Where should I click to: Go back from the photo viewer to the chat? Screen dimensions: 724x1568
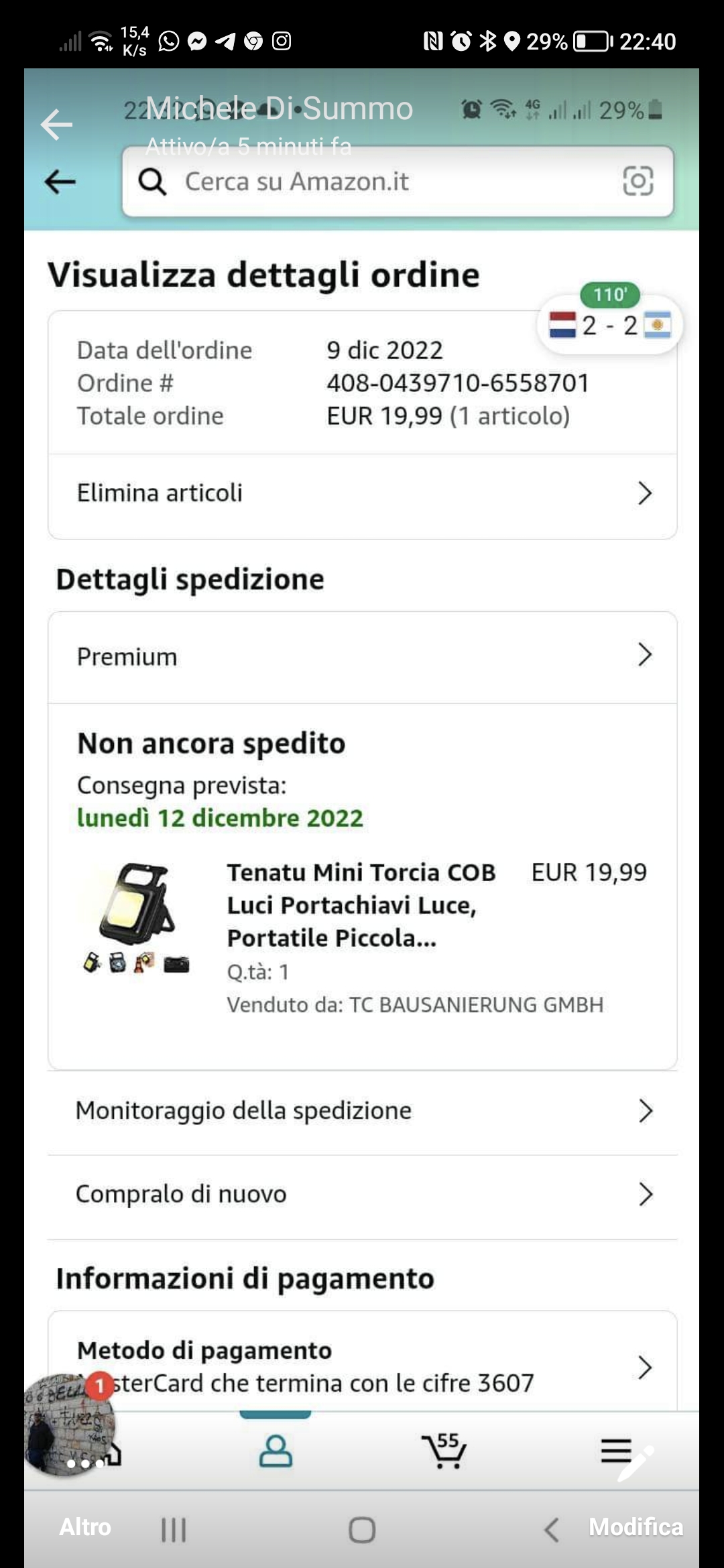click(x=56, y=125)
